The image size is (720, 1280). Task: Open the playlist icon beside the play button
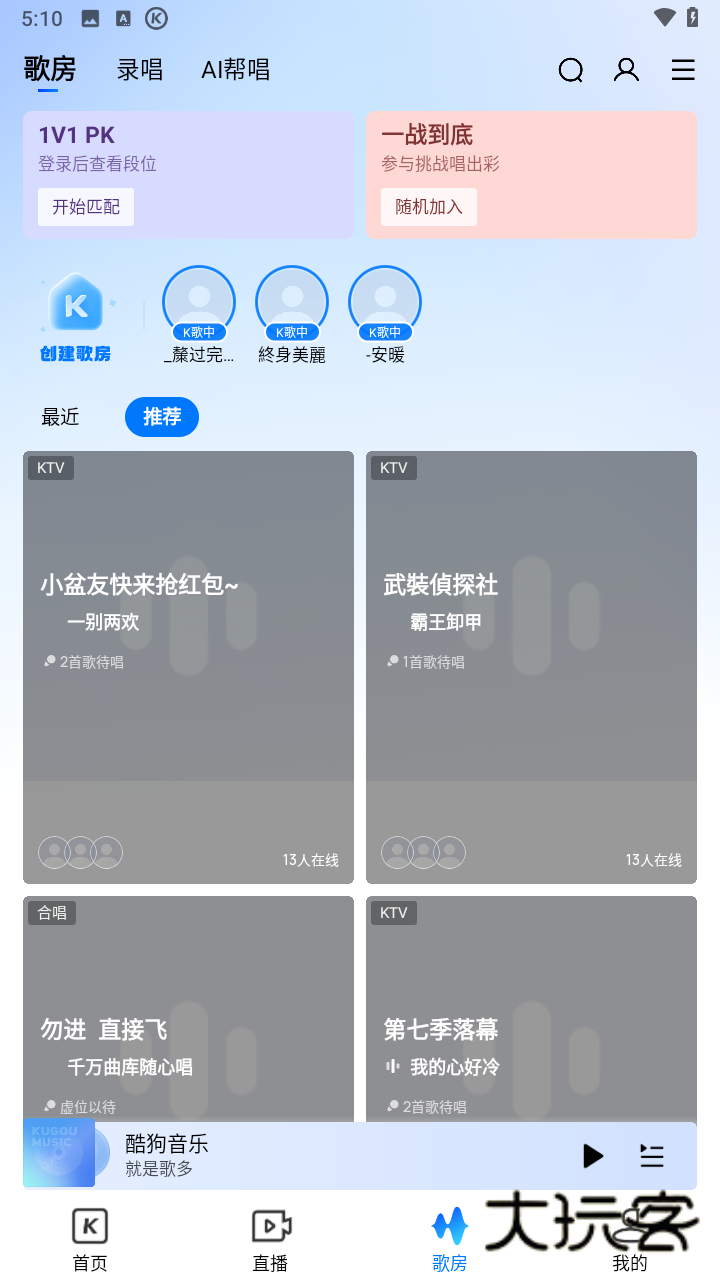651,1156
